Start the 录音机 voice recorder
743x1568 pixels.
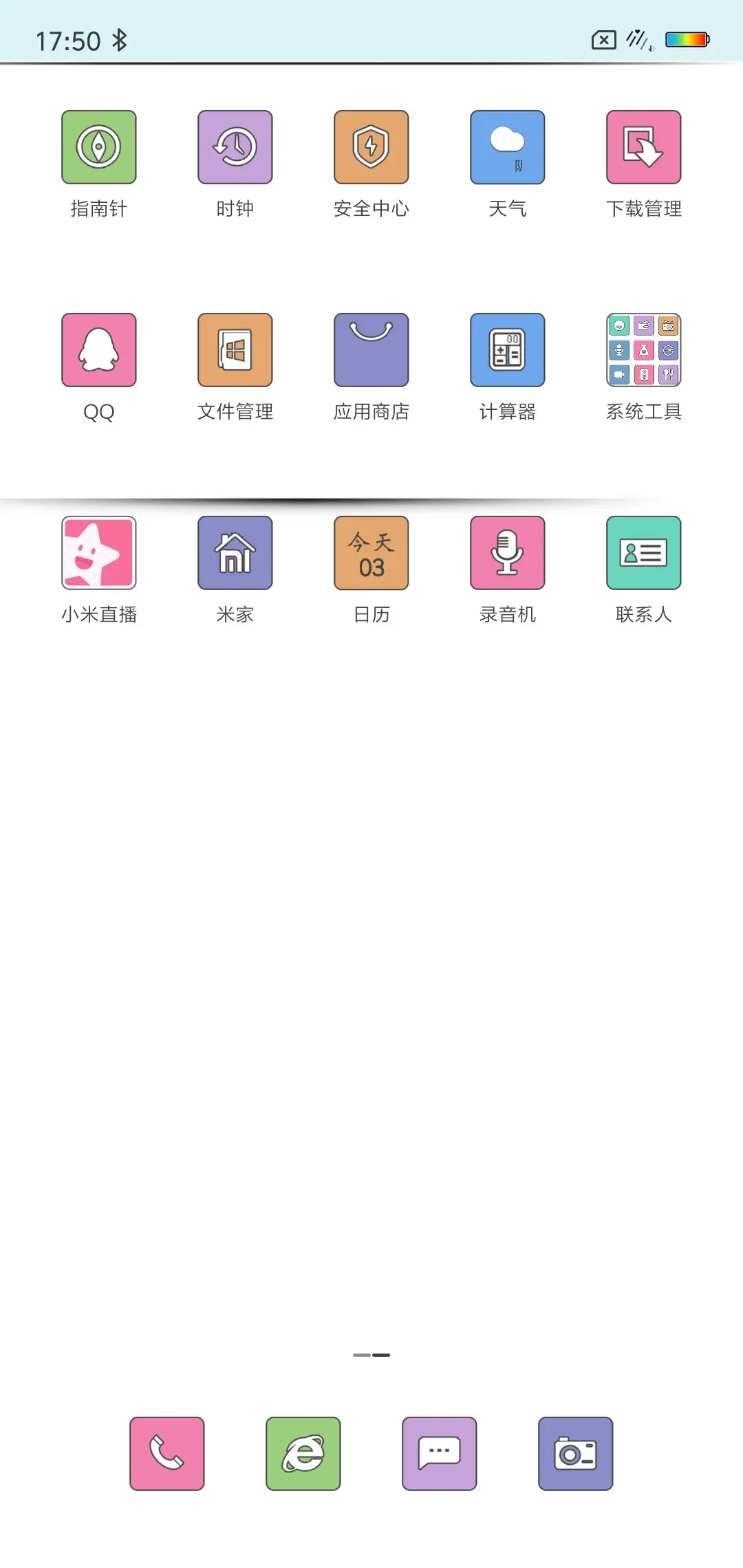point(507,552)
